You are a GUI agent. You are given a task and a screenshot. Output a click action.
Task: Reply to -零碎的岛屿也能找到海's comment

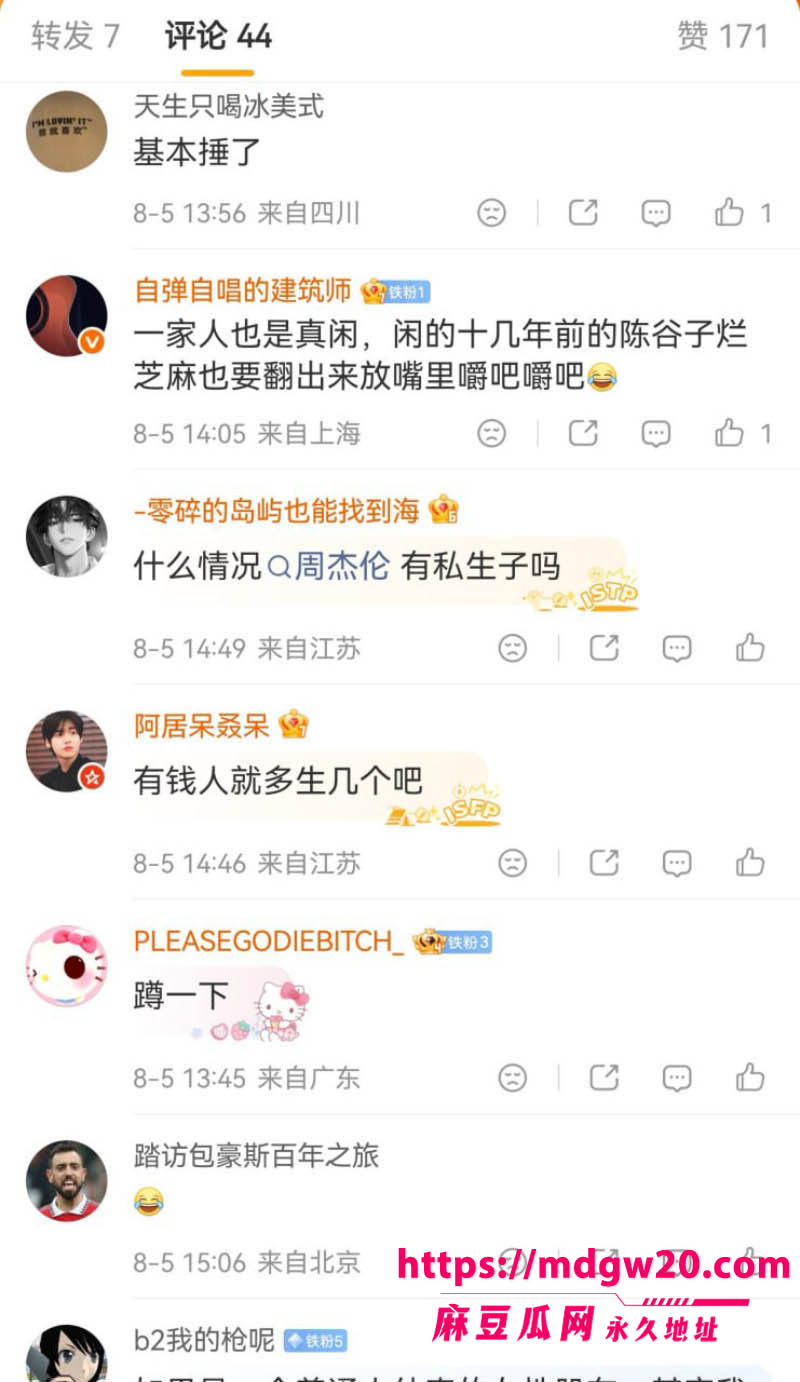click(x=677, y=648)
